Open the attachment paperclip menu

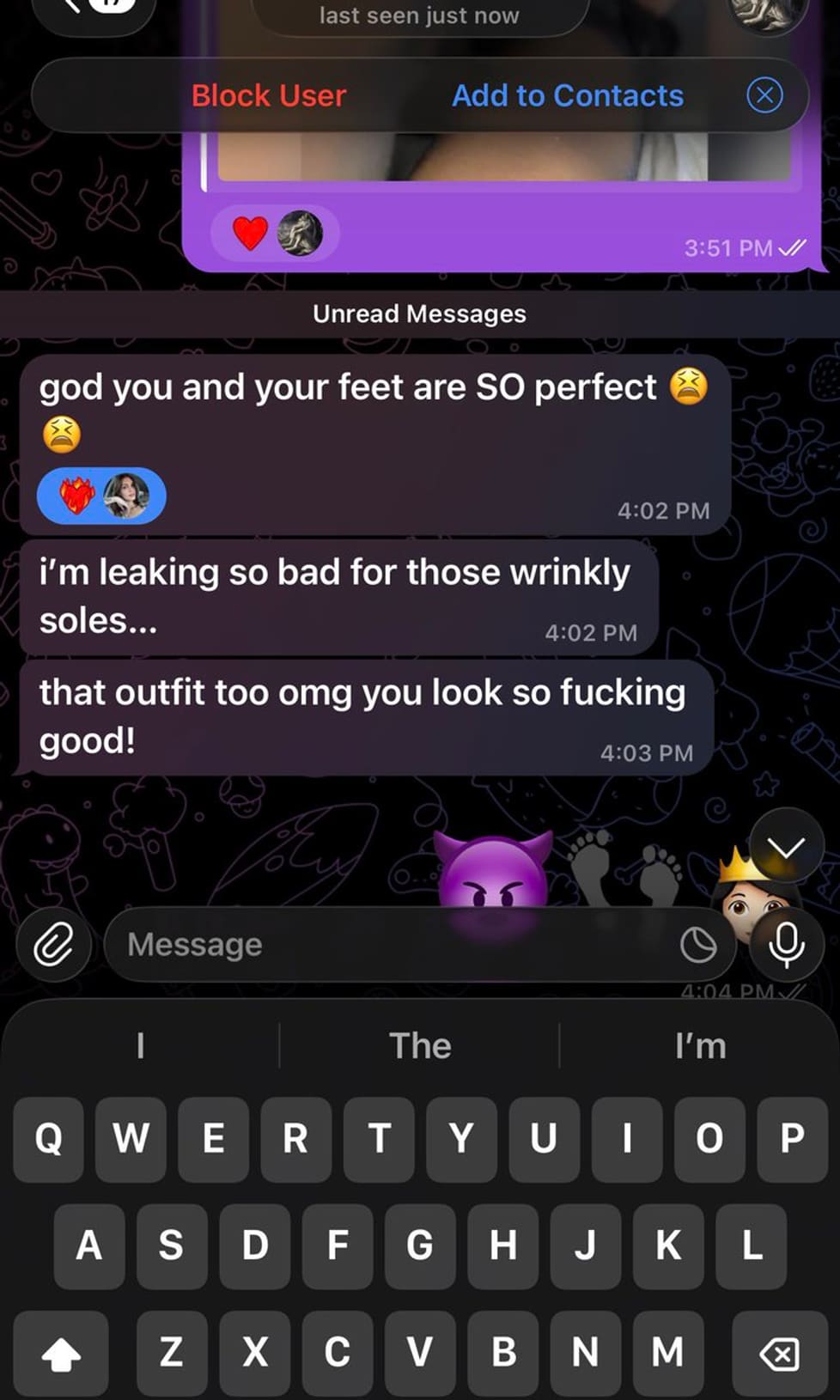(53, 945)
